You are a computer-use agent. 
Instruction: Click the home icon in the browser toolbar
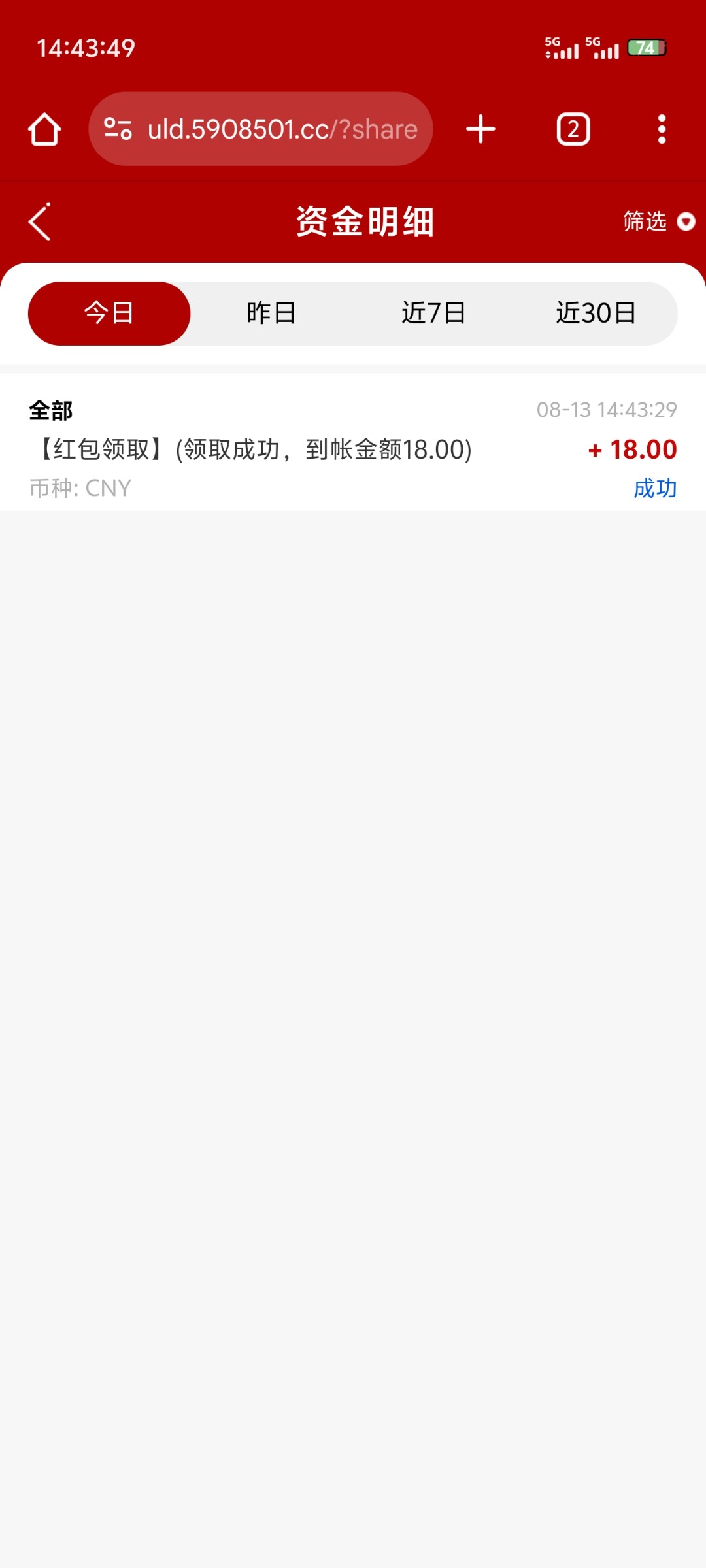click(44, 128)
